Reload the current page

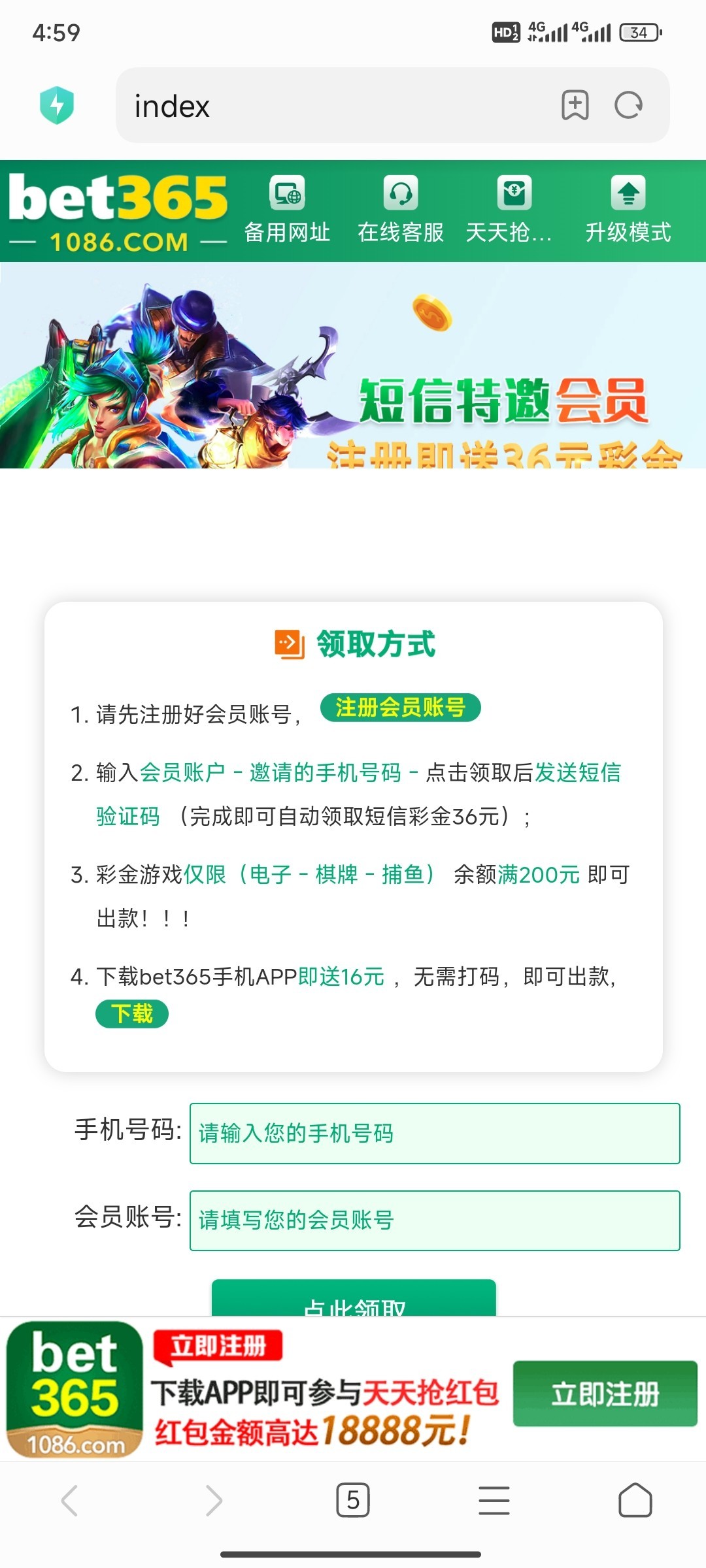[629, 105]
